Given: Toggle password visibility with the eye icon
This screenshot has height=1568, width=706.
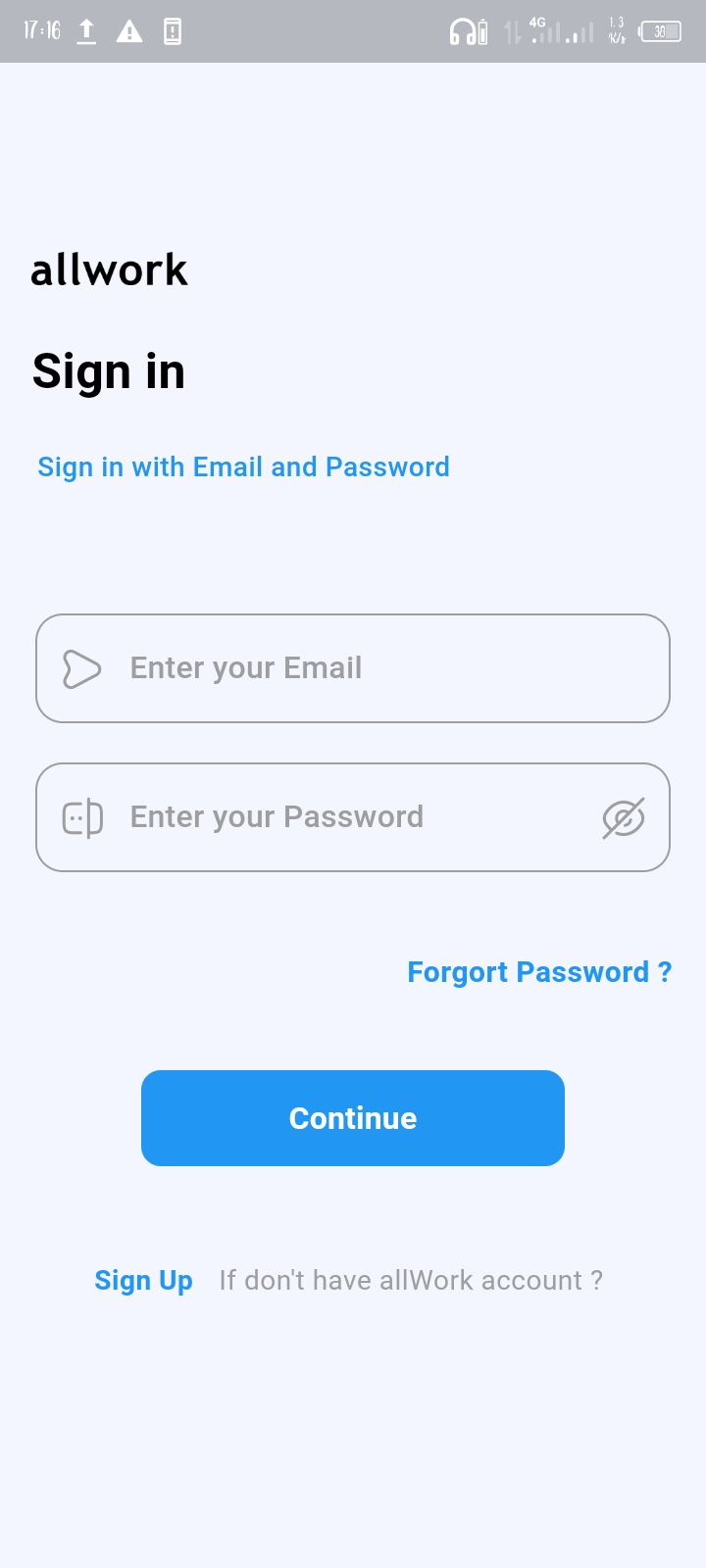Looking at the screenshot, I should (x=625, y=816).
